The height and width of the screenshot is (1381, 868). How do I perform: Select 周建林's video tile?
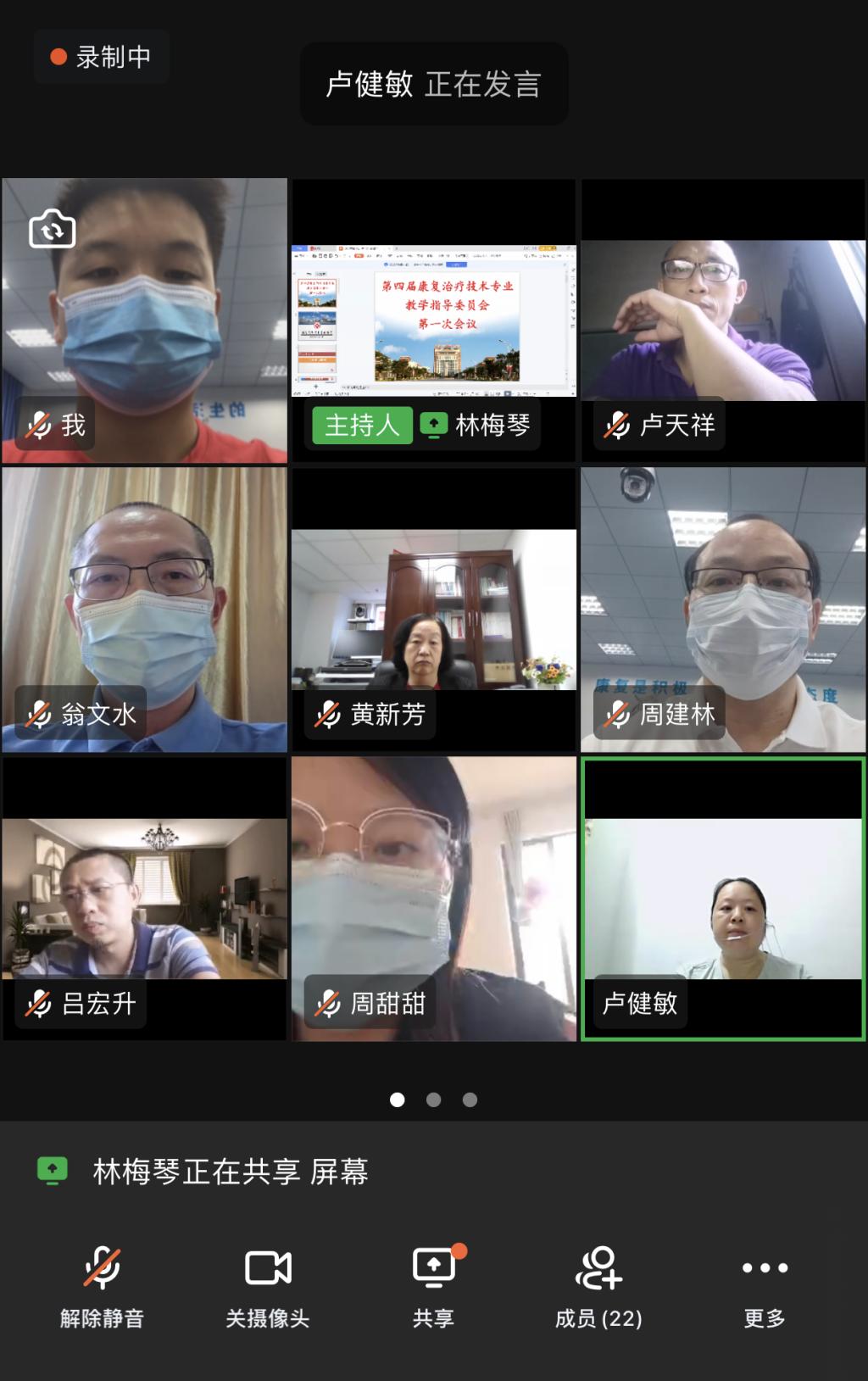[723, 609]
